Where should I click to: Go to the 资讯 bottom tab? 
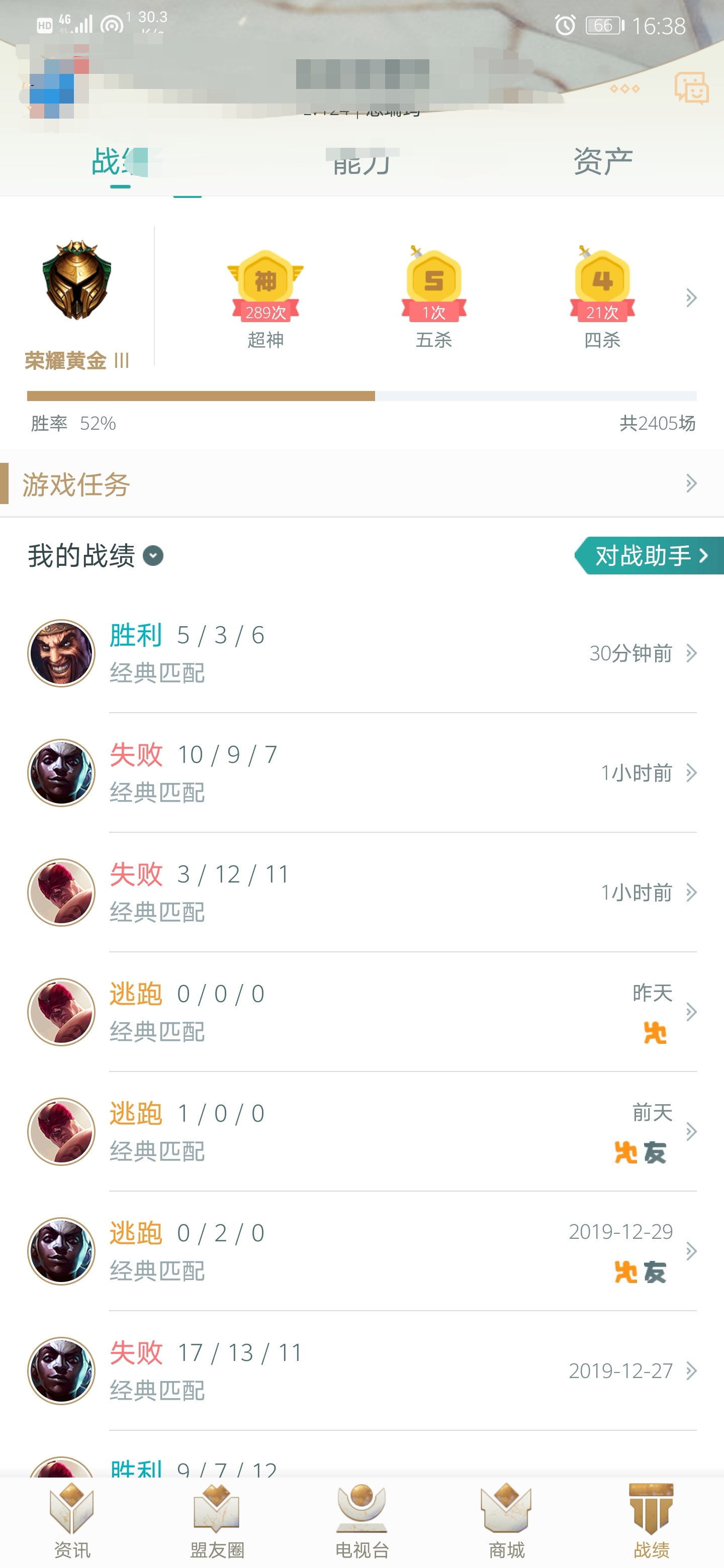[72, 1522]
